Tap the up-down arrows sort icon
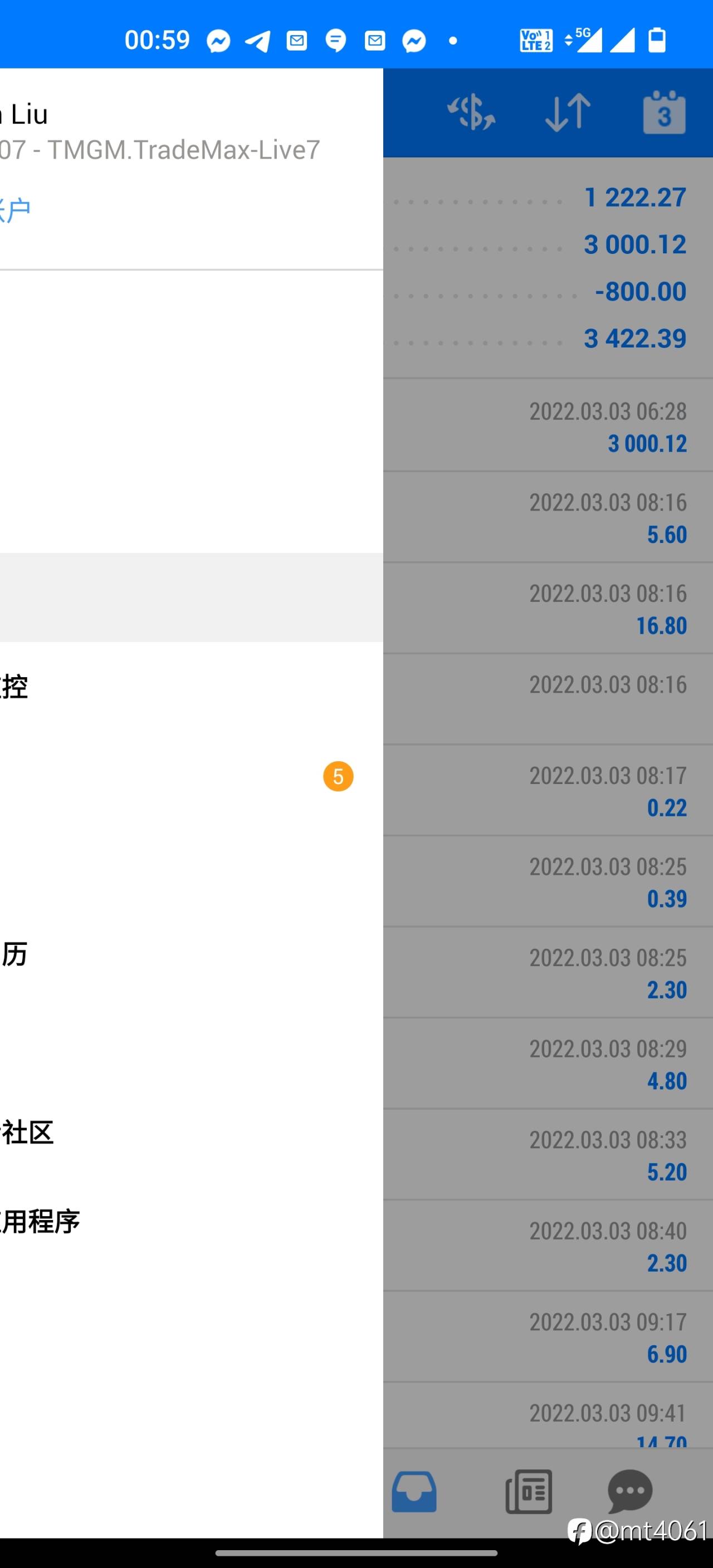 tap(568, 112)
